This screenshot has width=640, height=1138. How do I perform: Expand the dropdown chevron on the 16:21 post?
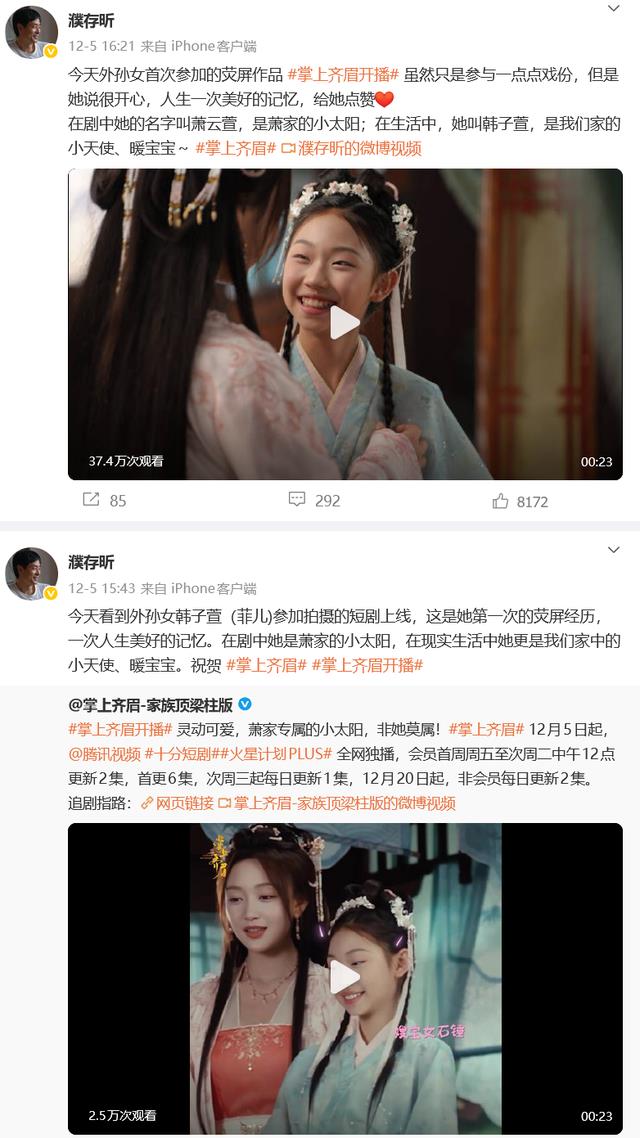[x=613, y=9]
